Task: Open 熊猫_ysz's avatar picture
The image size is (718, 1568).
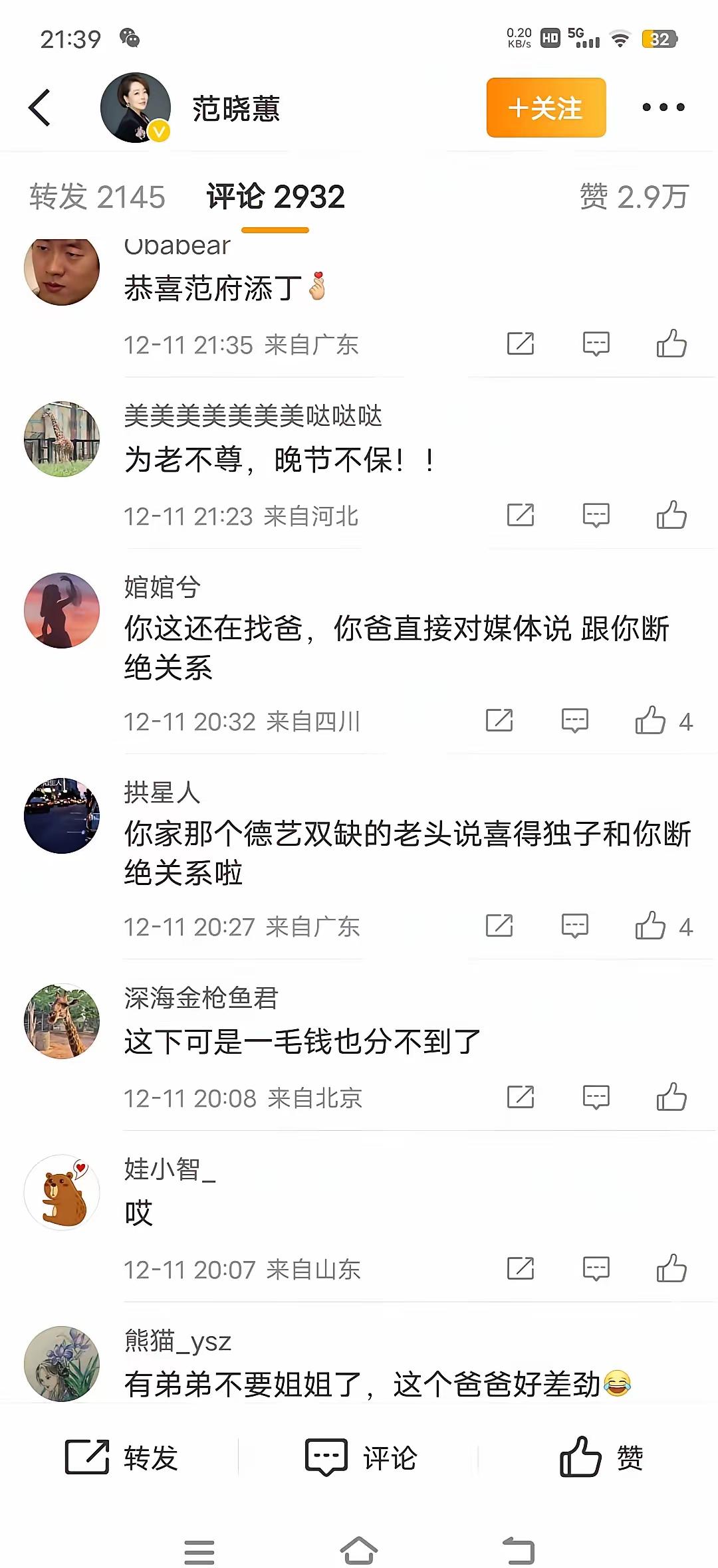Action: pyautogui.click(x=61, y=1365)
